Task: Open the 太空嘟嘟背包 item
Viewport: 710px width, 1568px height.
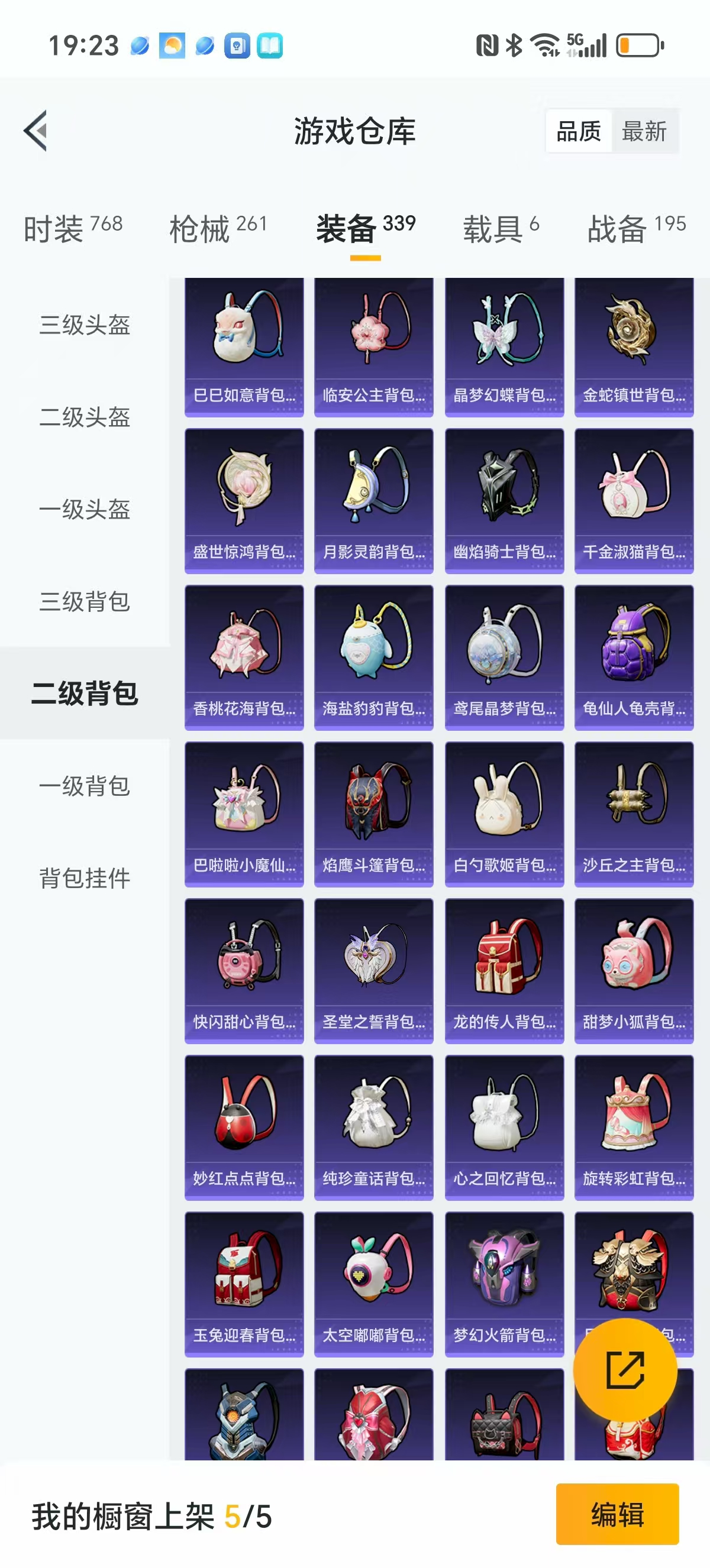Action: click(x=374, y=1284)
